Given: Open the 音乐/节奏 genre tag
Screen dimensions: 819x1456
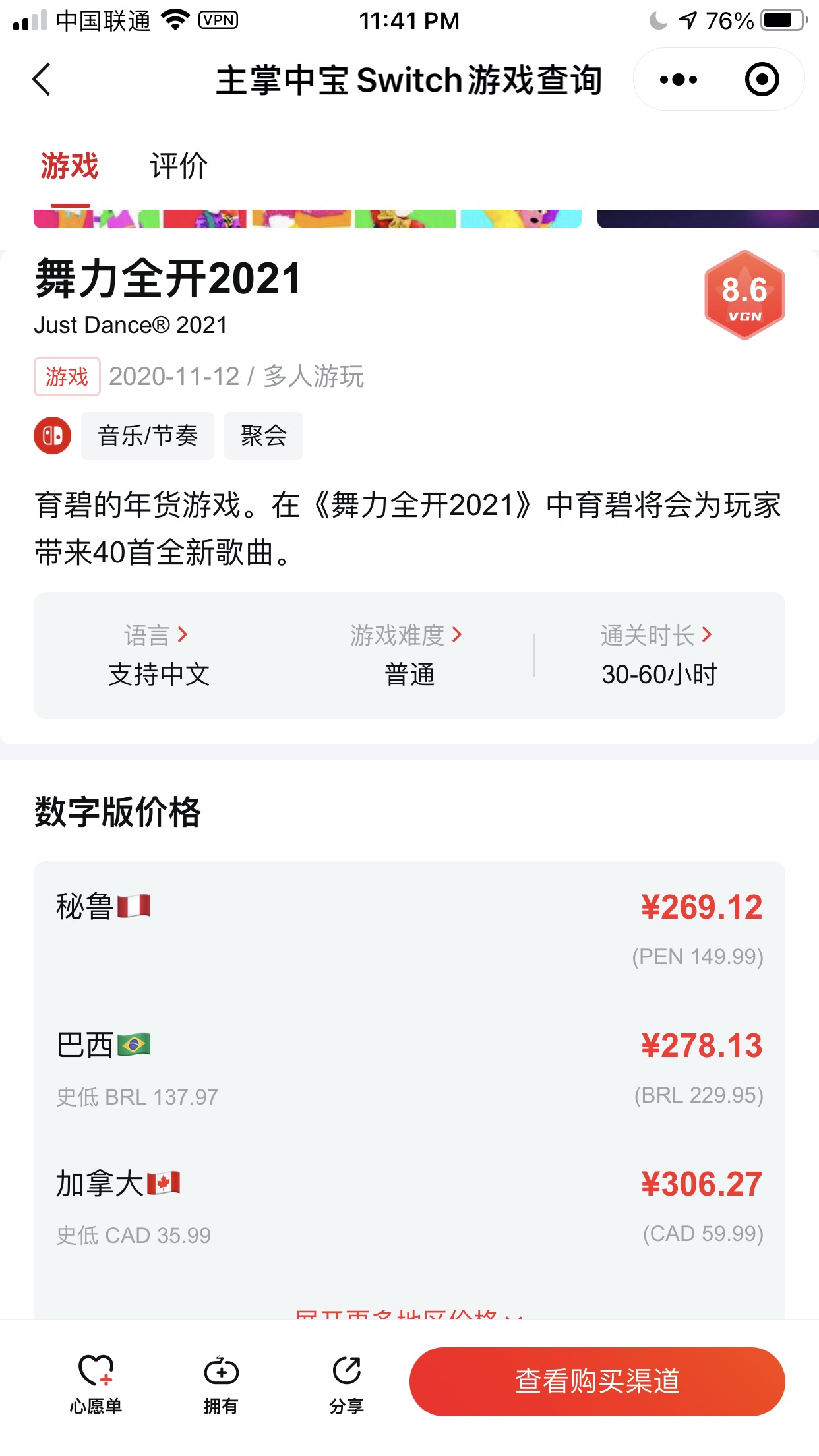Looking at the screenshot, I should point(148,436).
